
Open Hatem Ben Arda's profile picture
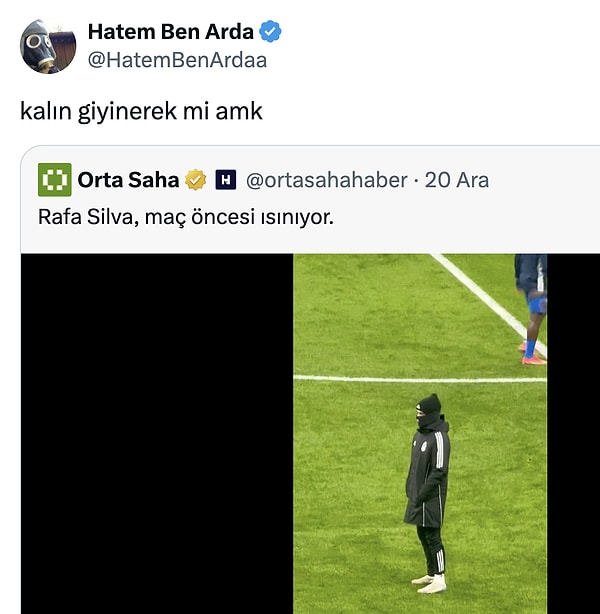(x=47, y=46)
